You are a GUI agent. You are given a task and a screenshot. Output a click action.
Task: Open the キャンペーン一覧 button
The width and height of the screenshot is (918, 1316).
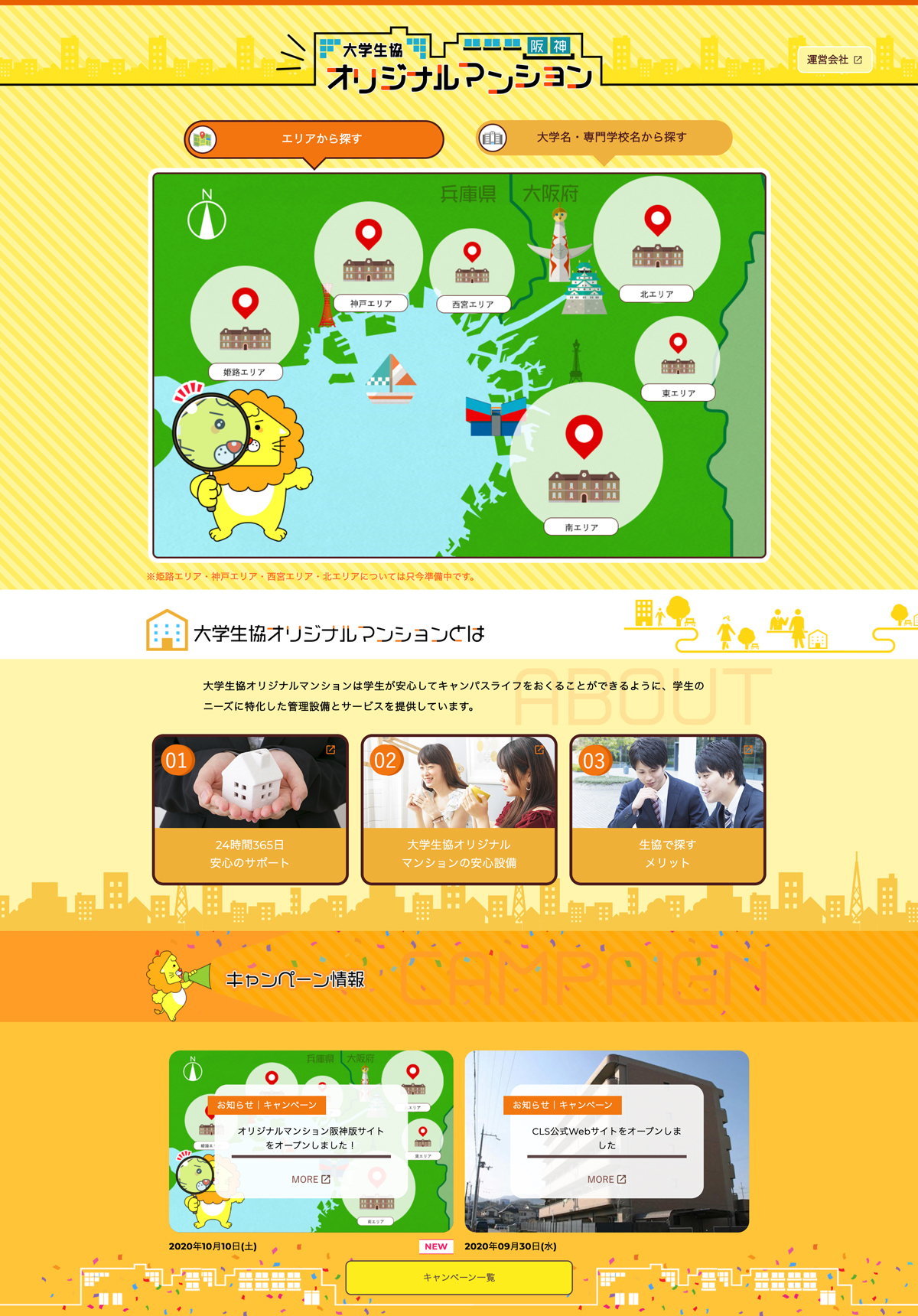(x=459, y=1277)
